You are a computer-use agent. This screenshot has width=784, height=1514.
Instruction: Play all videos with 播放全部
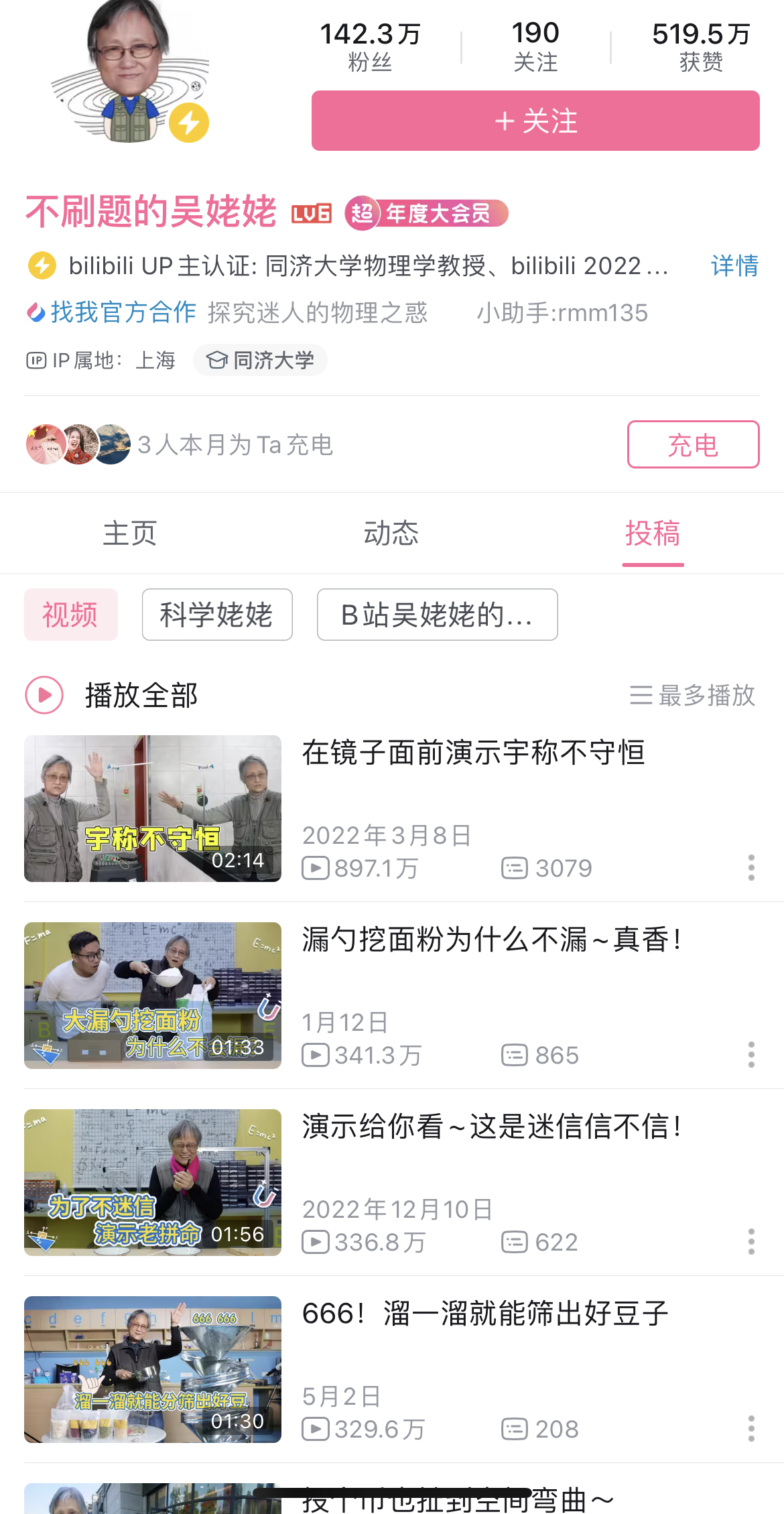pos(113,695)
